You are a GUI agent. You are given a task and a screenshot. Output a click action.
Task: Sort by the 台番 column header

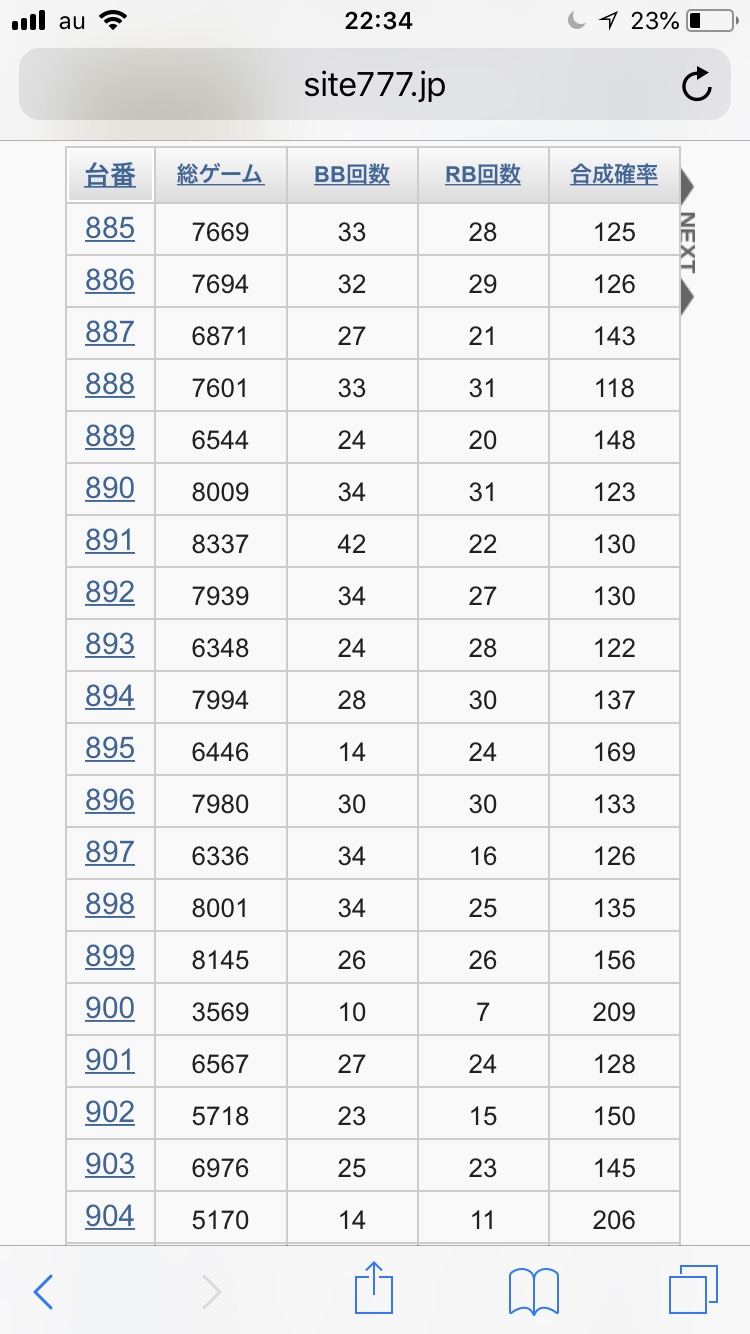pos(110,175)
